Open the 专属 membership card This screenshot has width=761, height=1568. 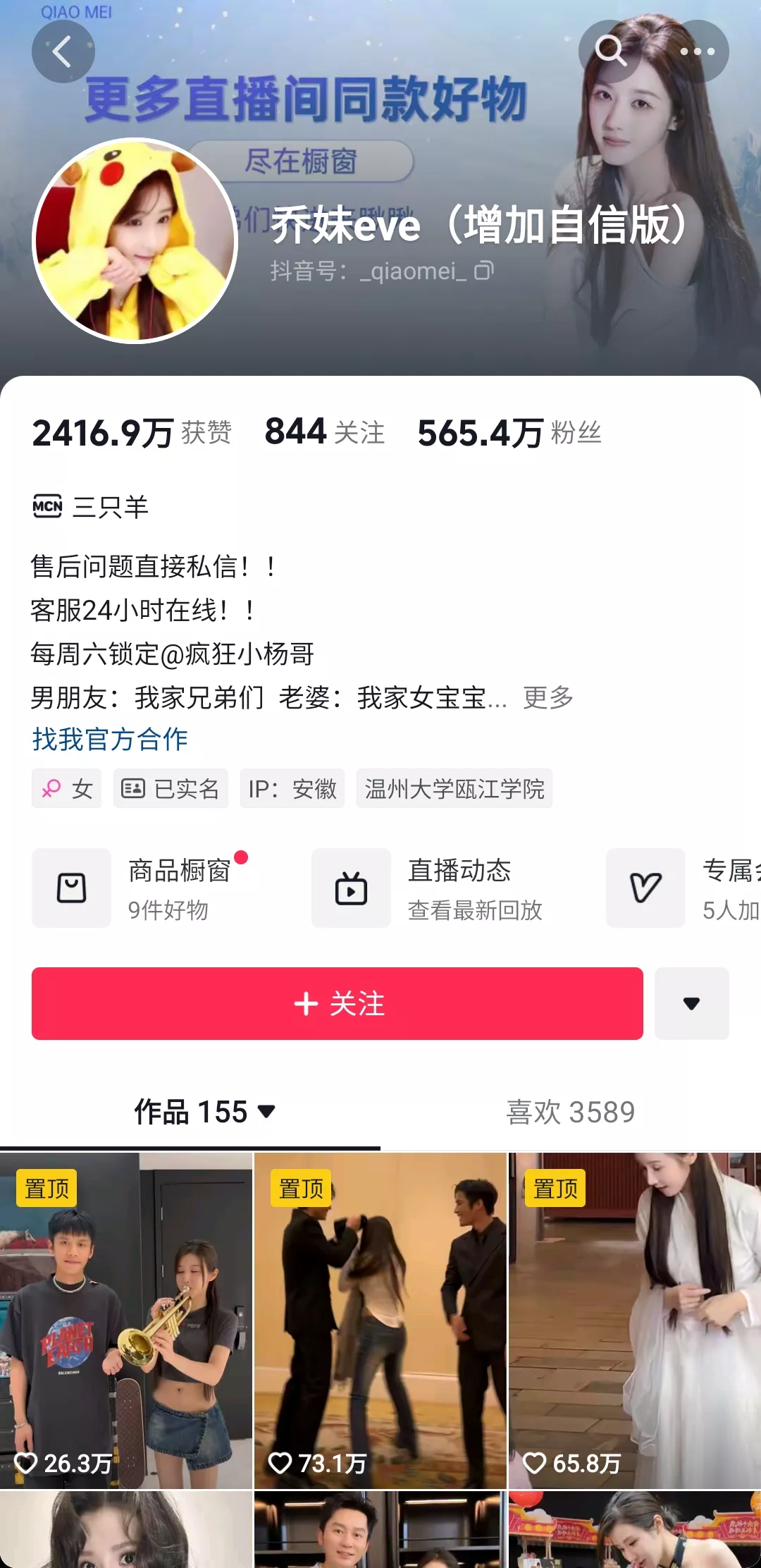(x=683, y=888)
